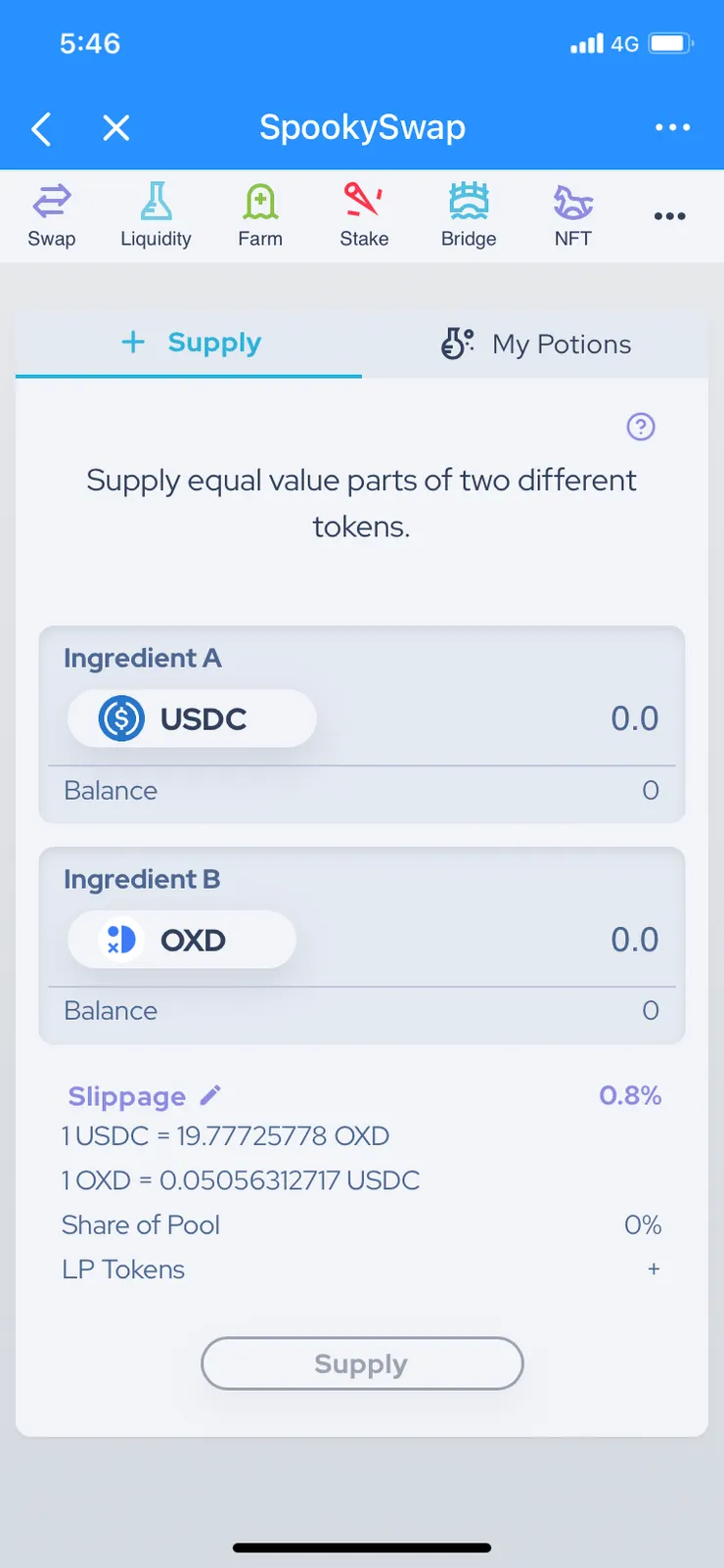Change the OXD token for Ingredient B
Viewport: 724px width, 1568px height.
pyautogui.click(x=182, y=941)
